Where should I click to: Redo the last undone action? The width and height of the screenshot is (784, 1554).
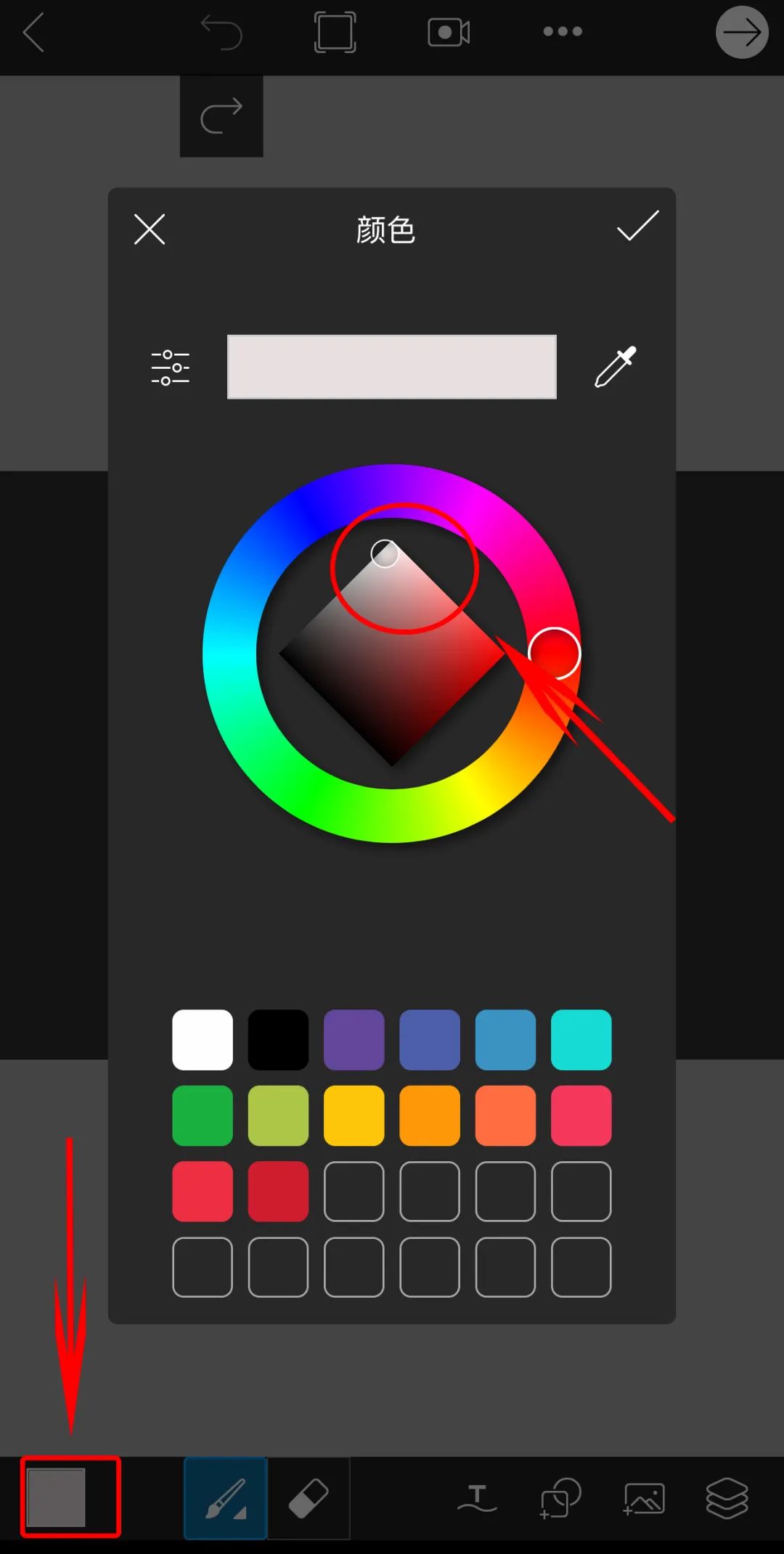pos(221,117)
